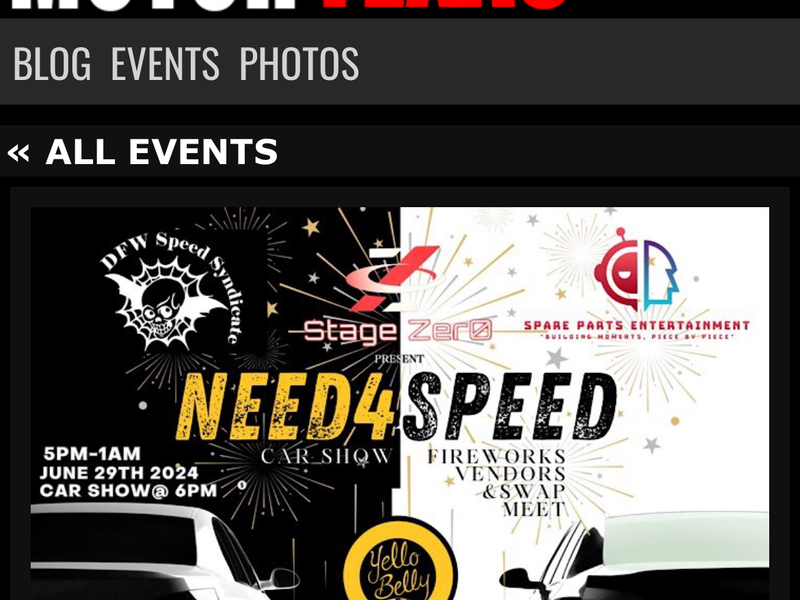Go to the Events page
The width and height of the screenshot is (800, 600).
[165, 64]
